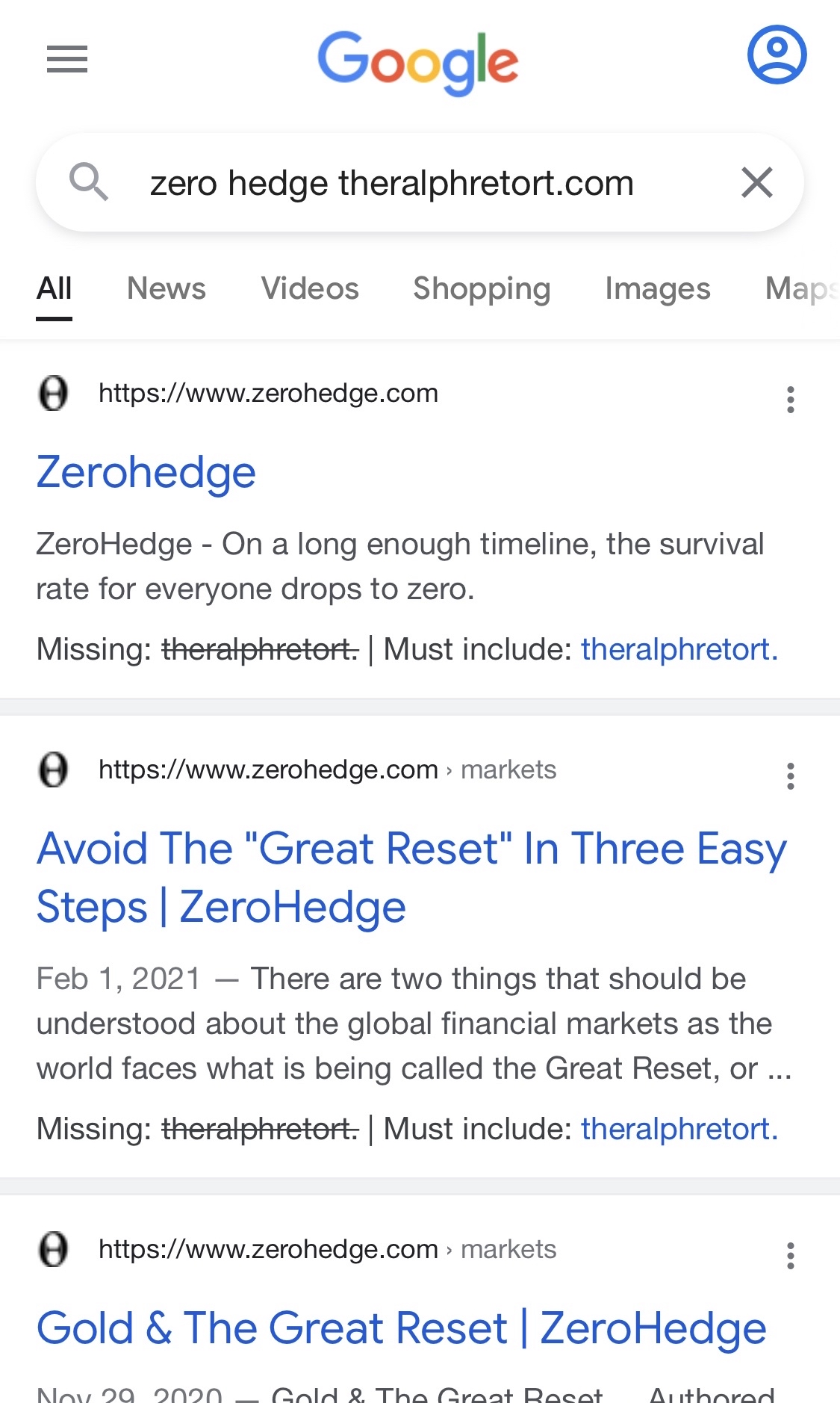
Task: Open Avoid The "Great Reset" article
Action: [x=411, y=878]
